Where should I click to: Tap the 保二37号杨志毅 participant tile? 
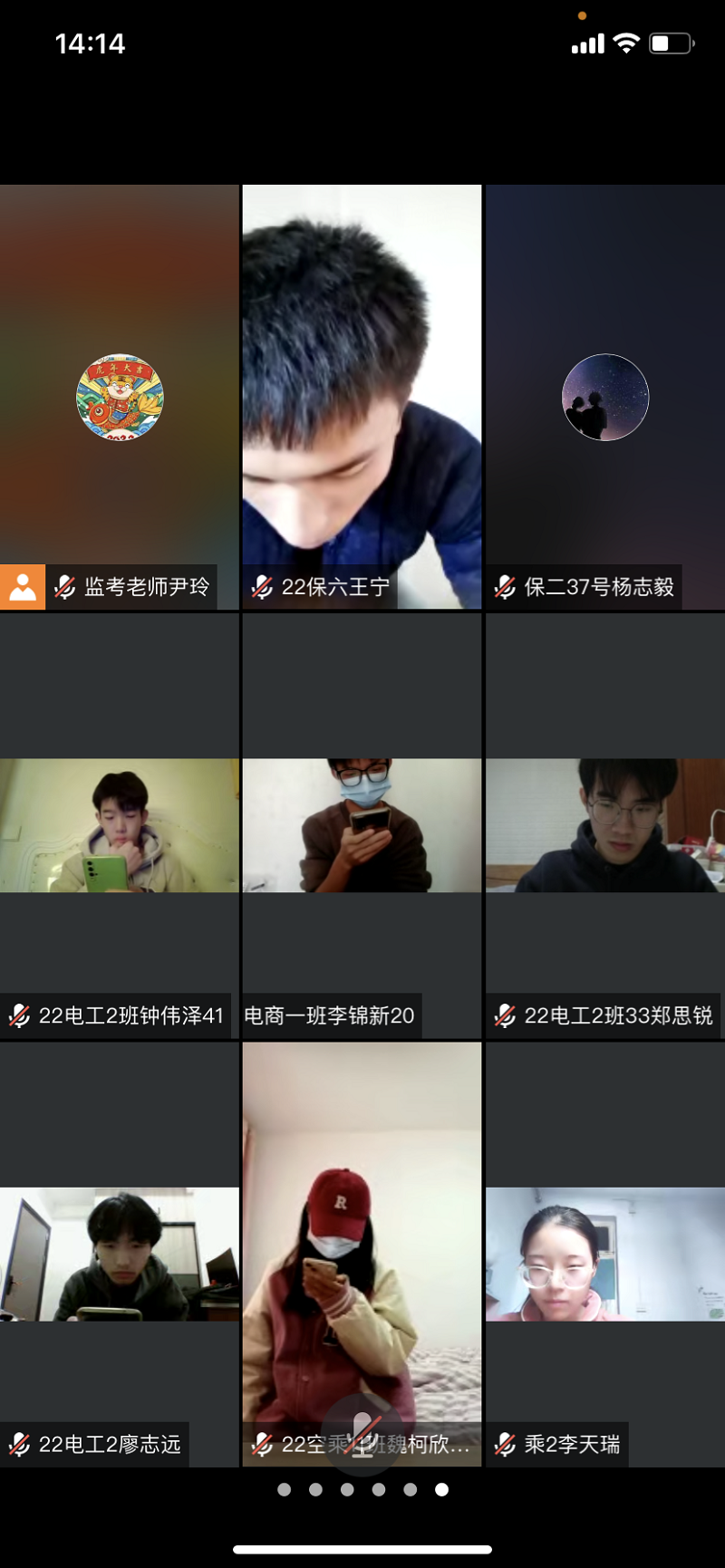(x=605, y=397)
